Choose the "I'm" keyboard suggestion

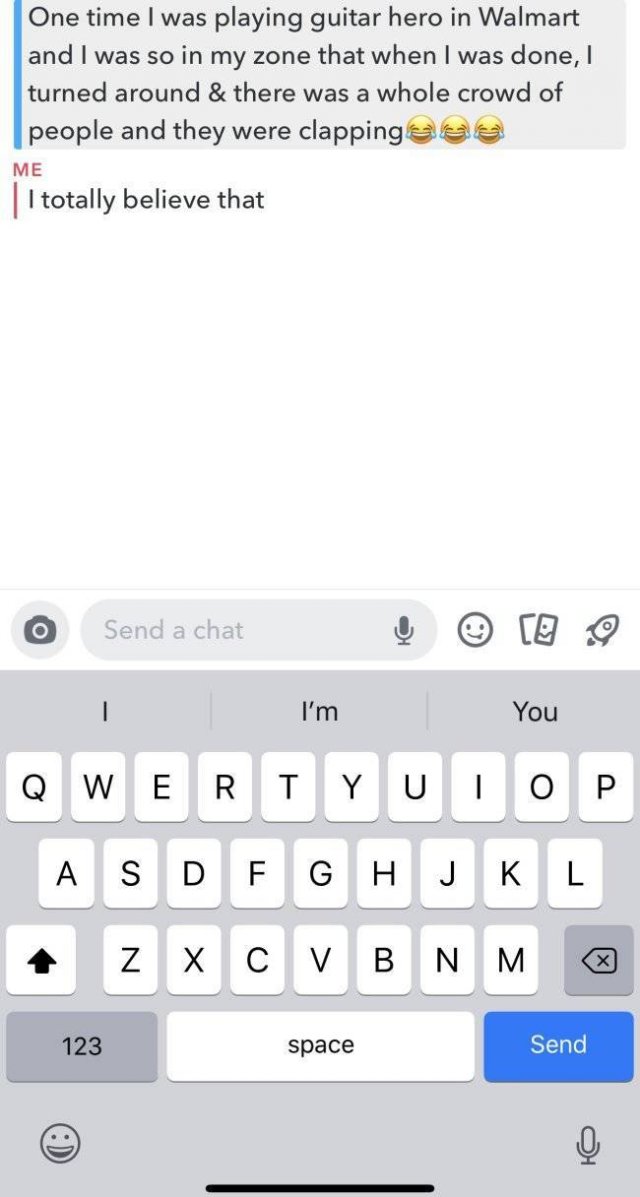(320, 711)
